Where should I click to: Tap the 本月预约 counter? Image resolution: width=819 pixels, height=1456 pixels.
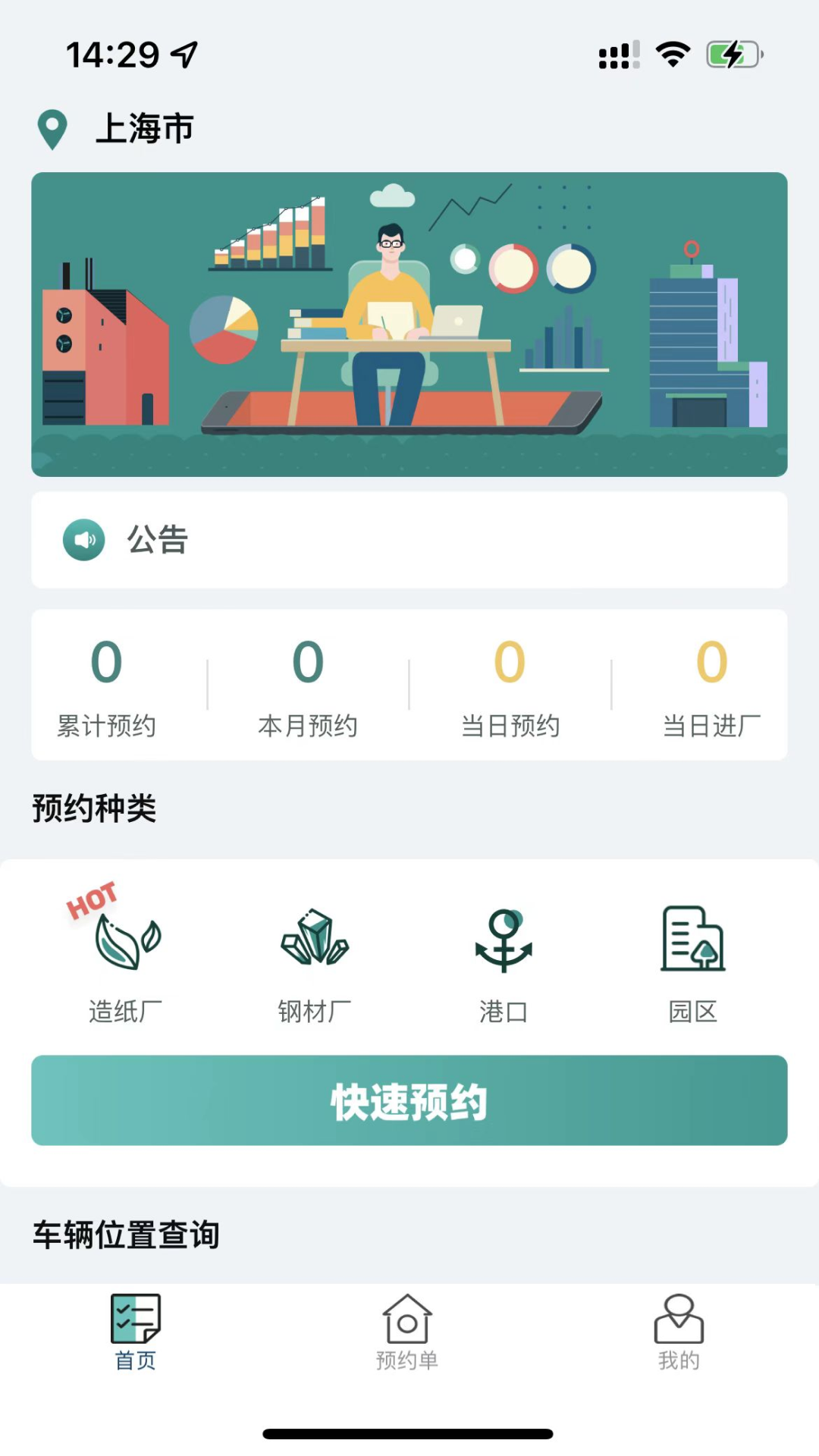[307, 682]
